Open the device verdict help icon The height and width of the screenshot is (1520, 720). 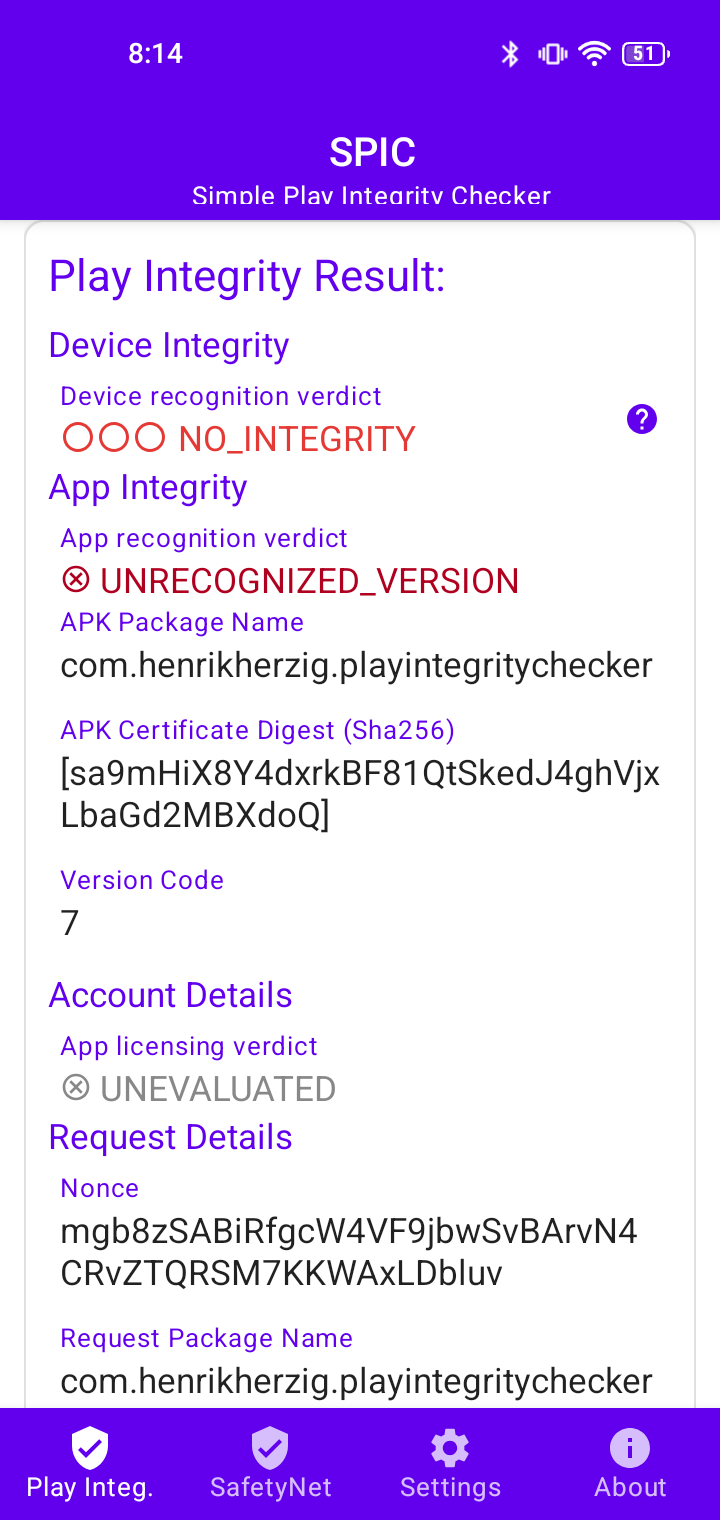tap(641, 419)
